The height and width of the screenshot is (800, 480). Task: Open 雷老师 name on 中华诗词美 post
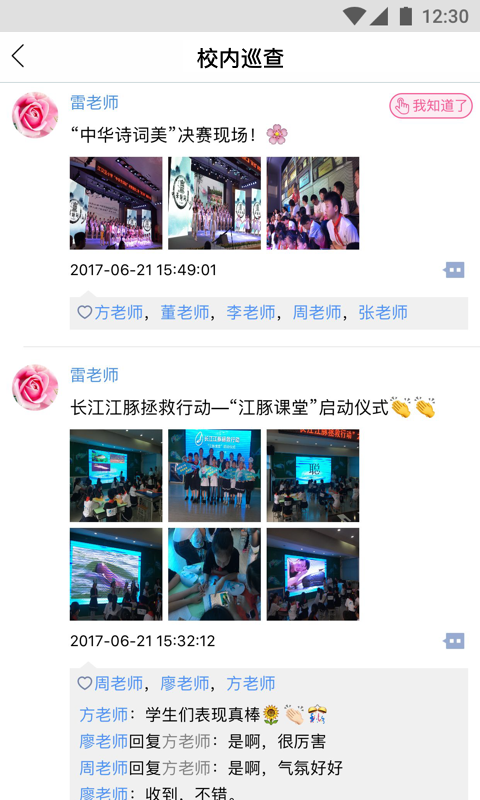(x=94, y=103)
